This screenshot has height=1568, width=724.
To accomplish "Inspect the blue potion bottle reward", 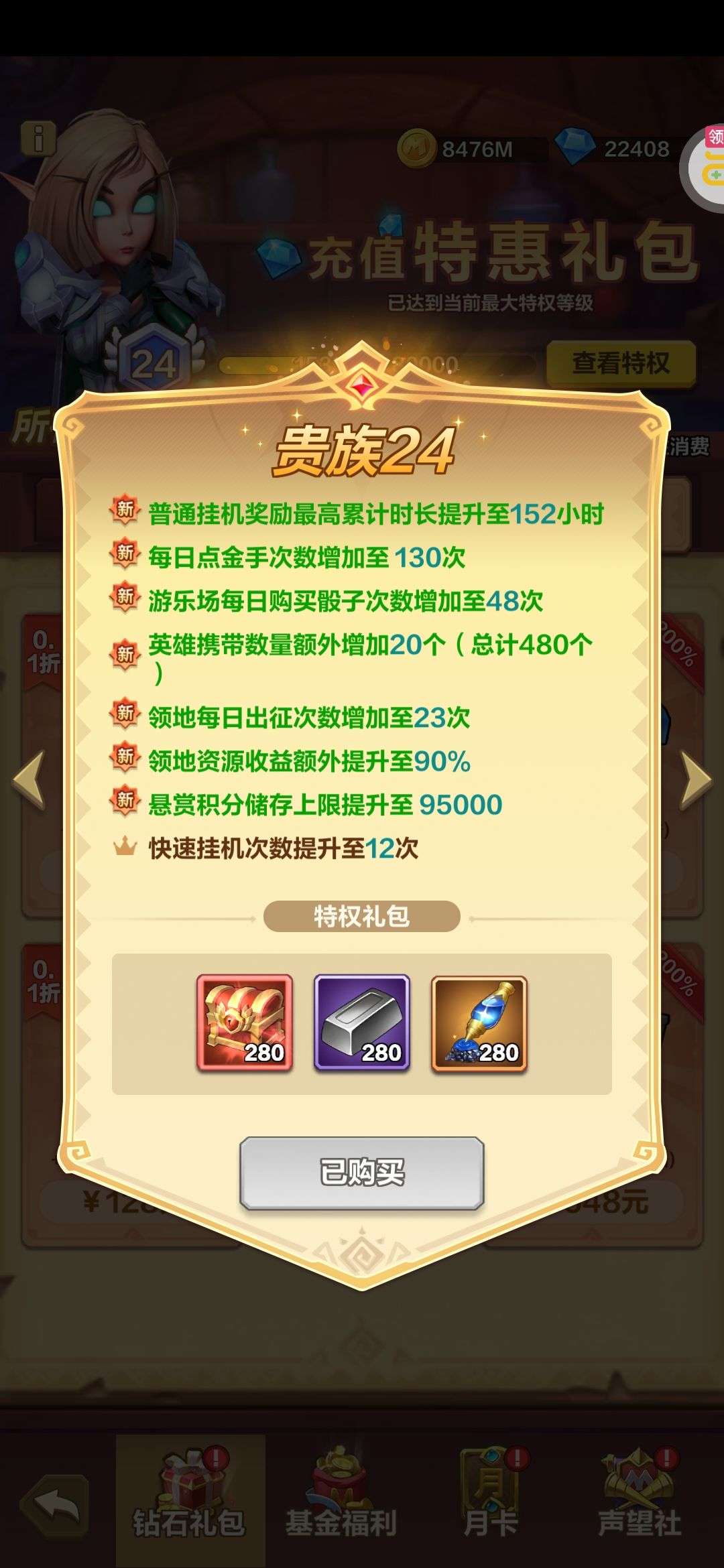I will click(x=479, y=1023).
